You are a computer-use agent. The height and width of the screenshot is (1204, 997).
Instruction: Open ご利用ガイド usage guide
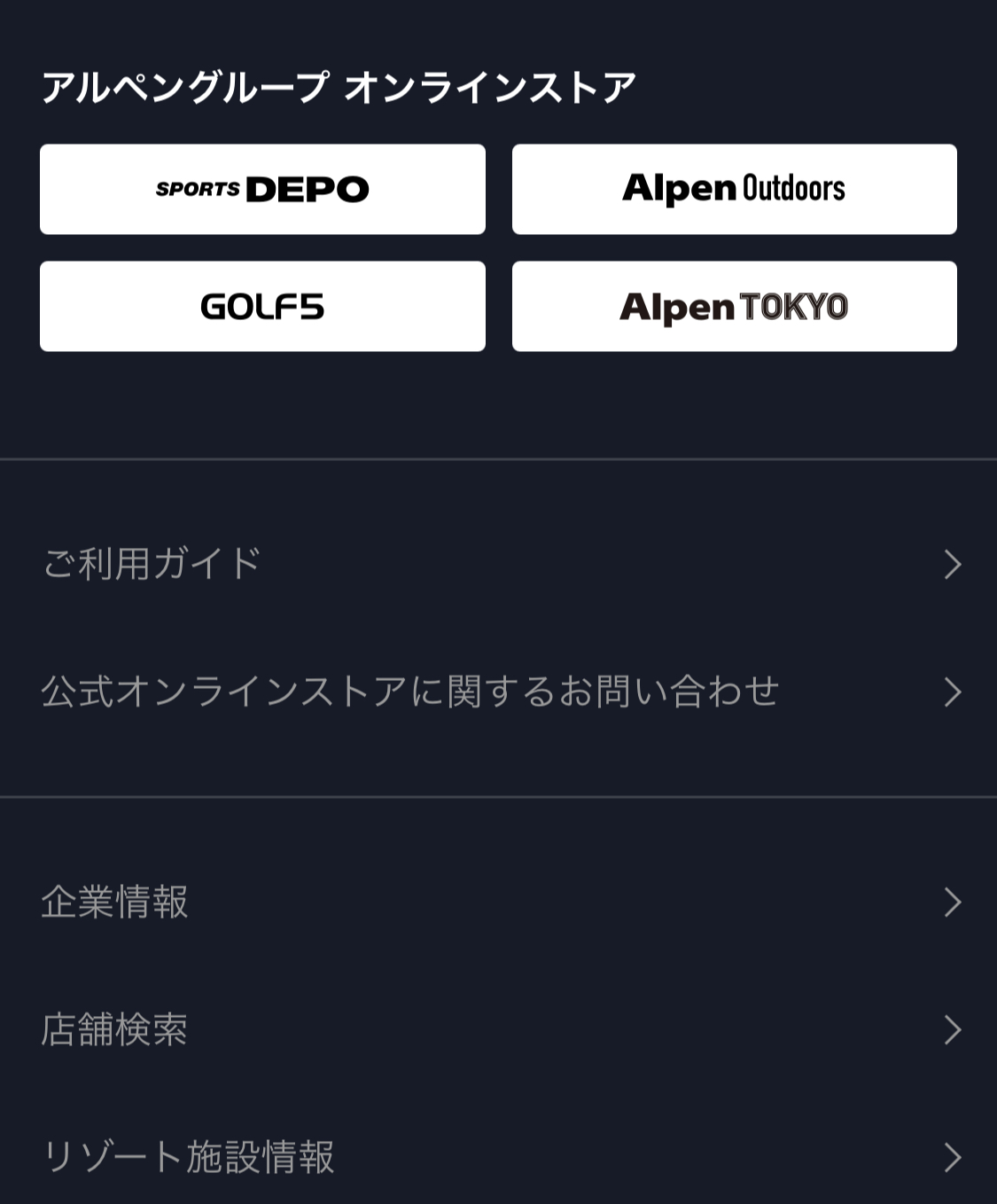(498, 564)
